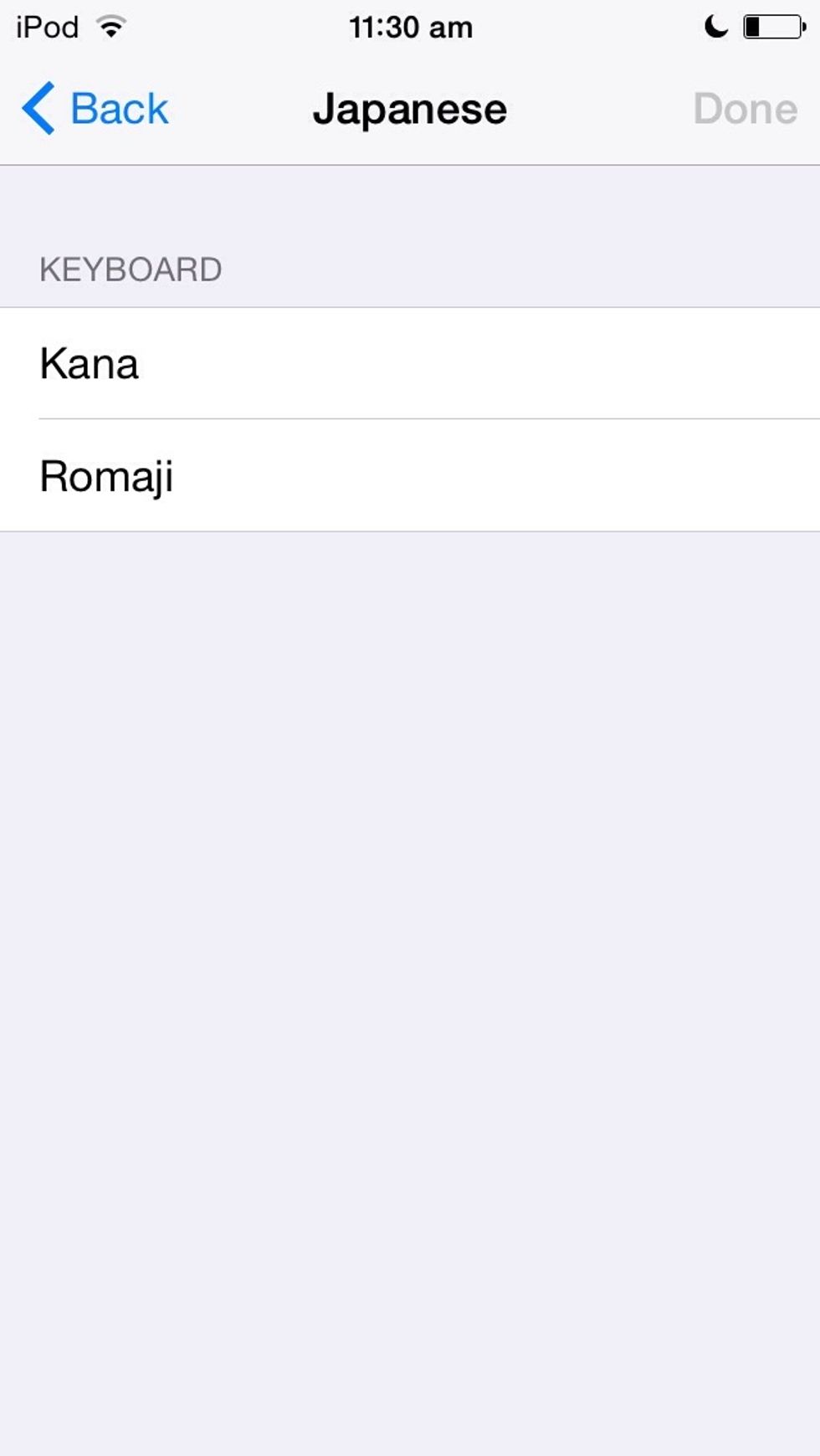820x1456 pixels.
Task: Collapse the KEYBOARD section header
Action: pos(131,268)
